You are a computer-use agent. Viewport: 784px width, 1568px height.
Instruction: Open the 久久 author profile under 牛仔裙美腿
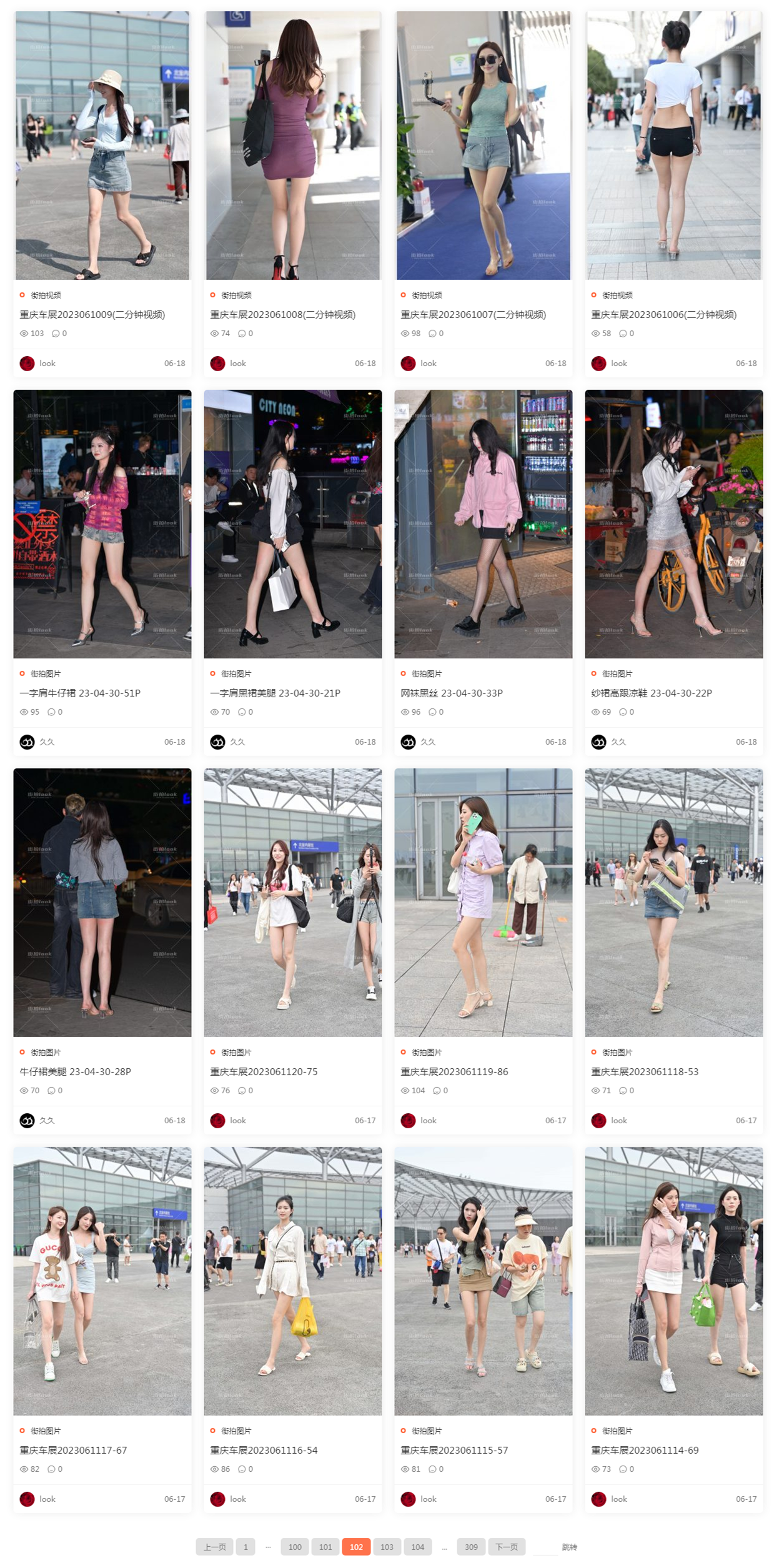[47, 1121]
